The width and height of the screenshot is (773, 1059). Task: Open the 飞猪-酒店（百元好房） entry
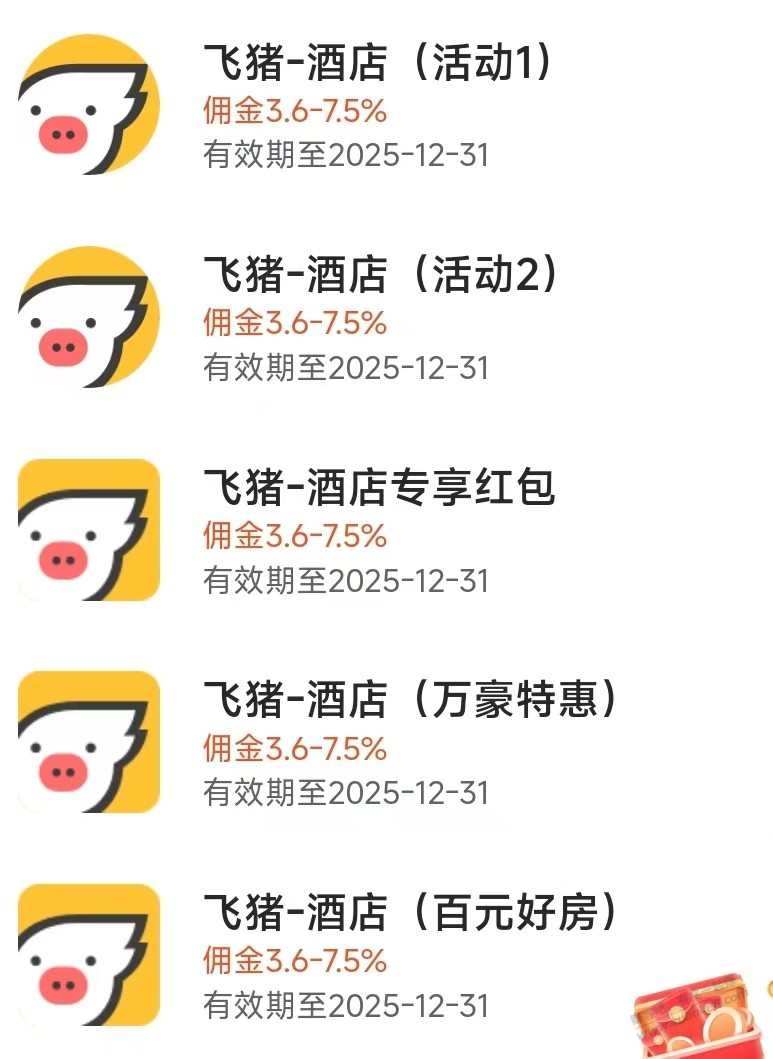(410, 913)
